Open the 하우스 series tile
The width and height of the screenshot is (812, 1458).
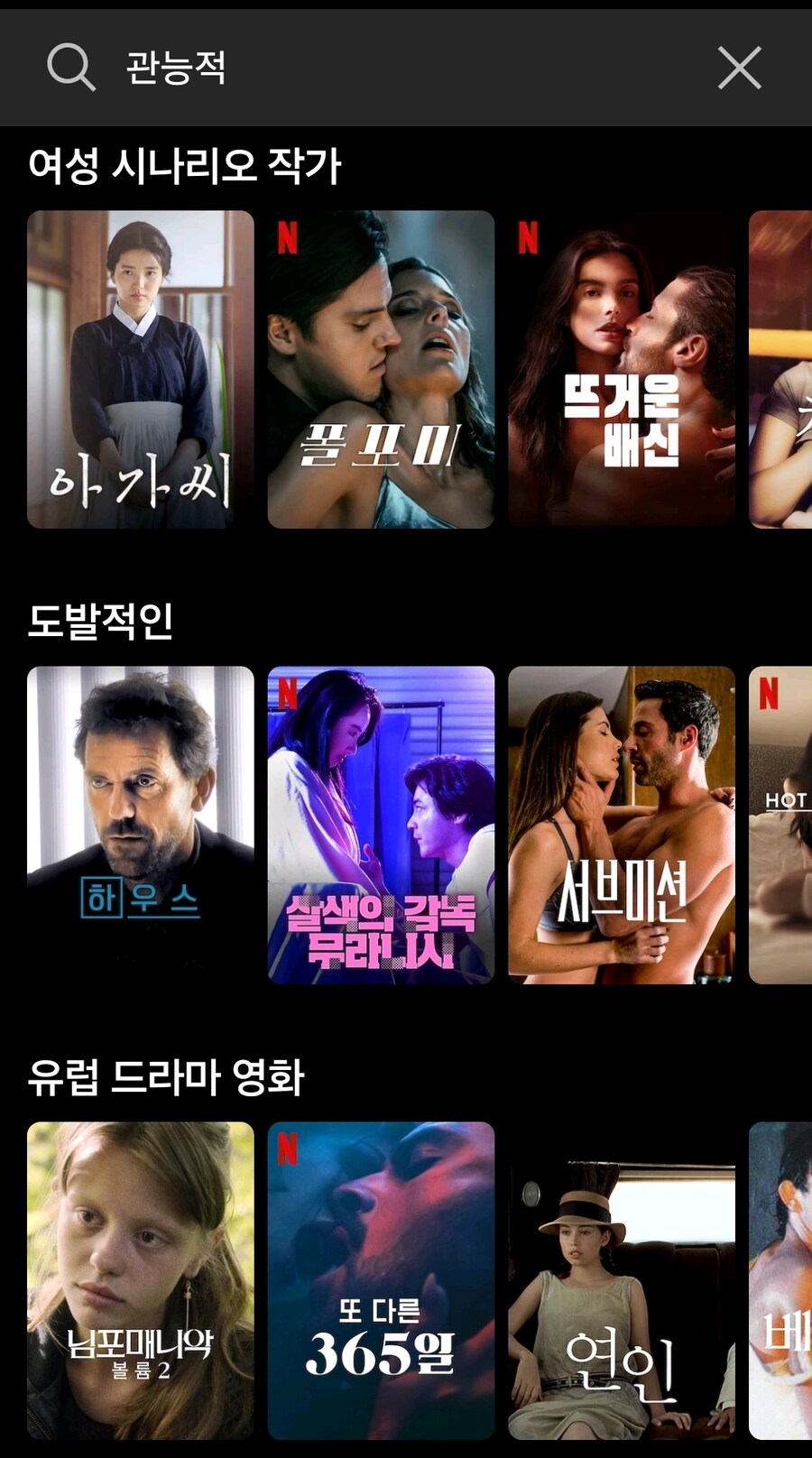coord(141,825)
